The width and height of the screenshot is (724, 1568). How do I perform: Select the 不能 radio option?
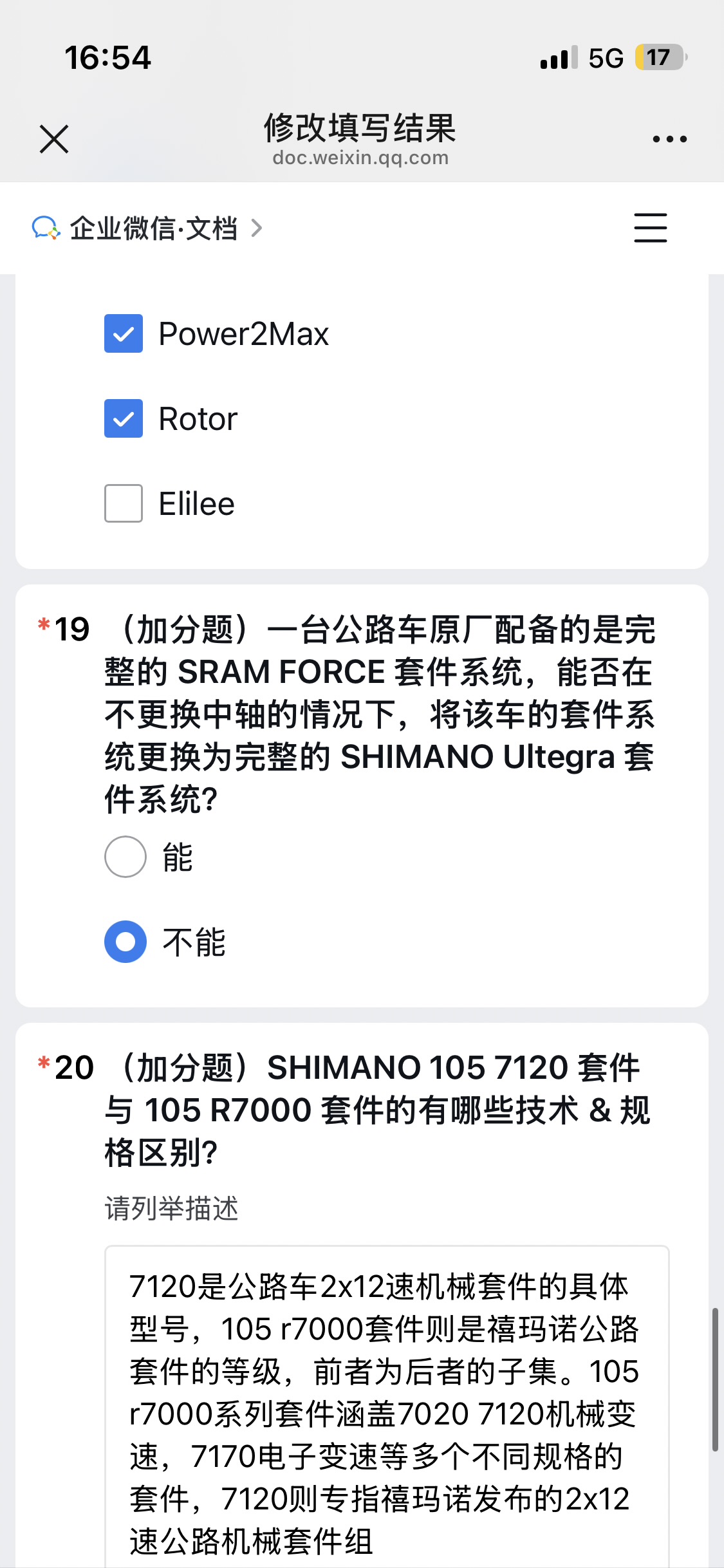pos(125,942)
